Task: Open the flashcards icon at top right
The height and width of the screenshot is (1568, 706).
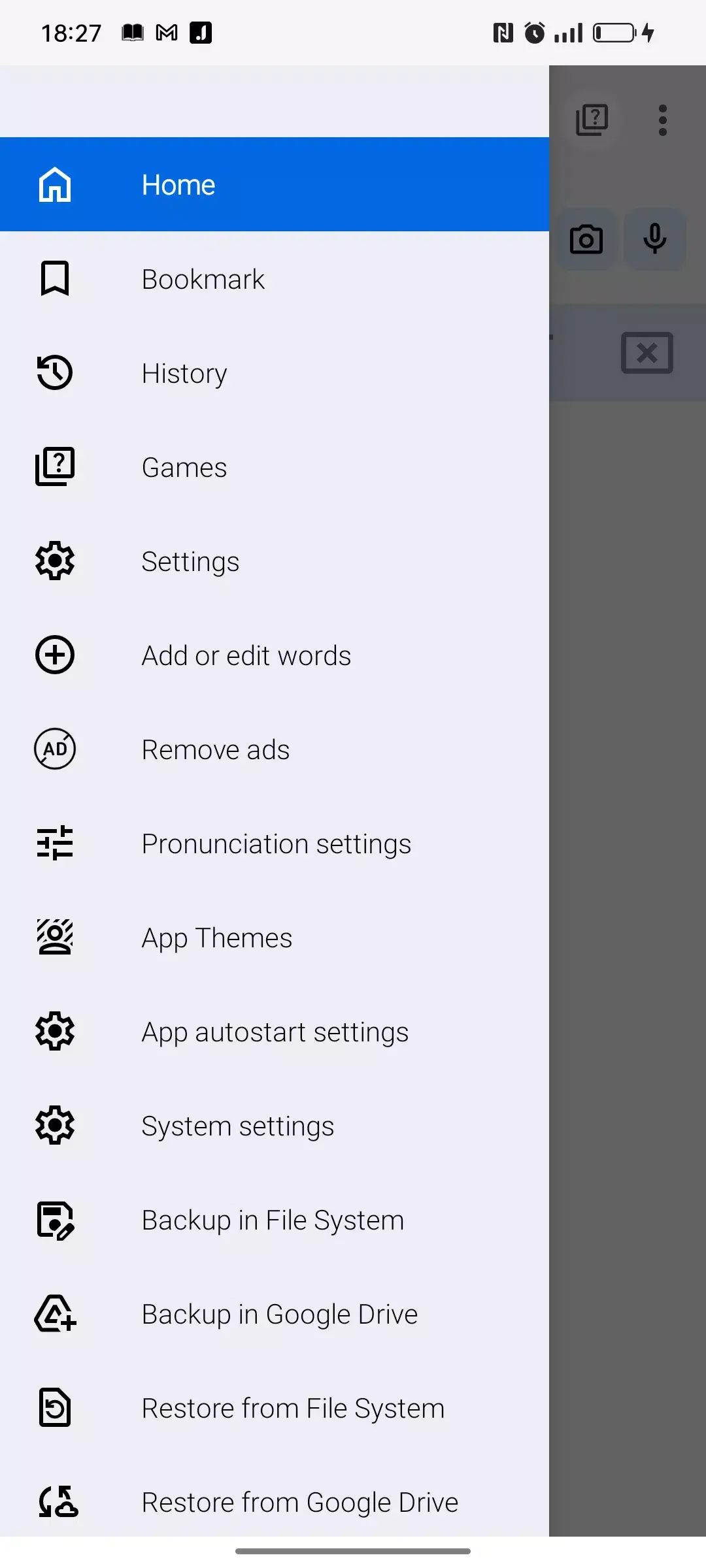Action: 593,118
